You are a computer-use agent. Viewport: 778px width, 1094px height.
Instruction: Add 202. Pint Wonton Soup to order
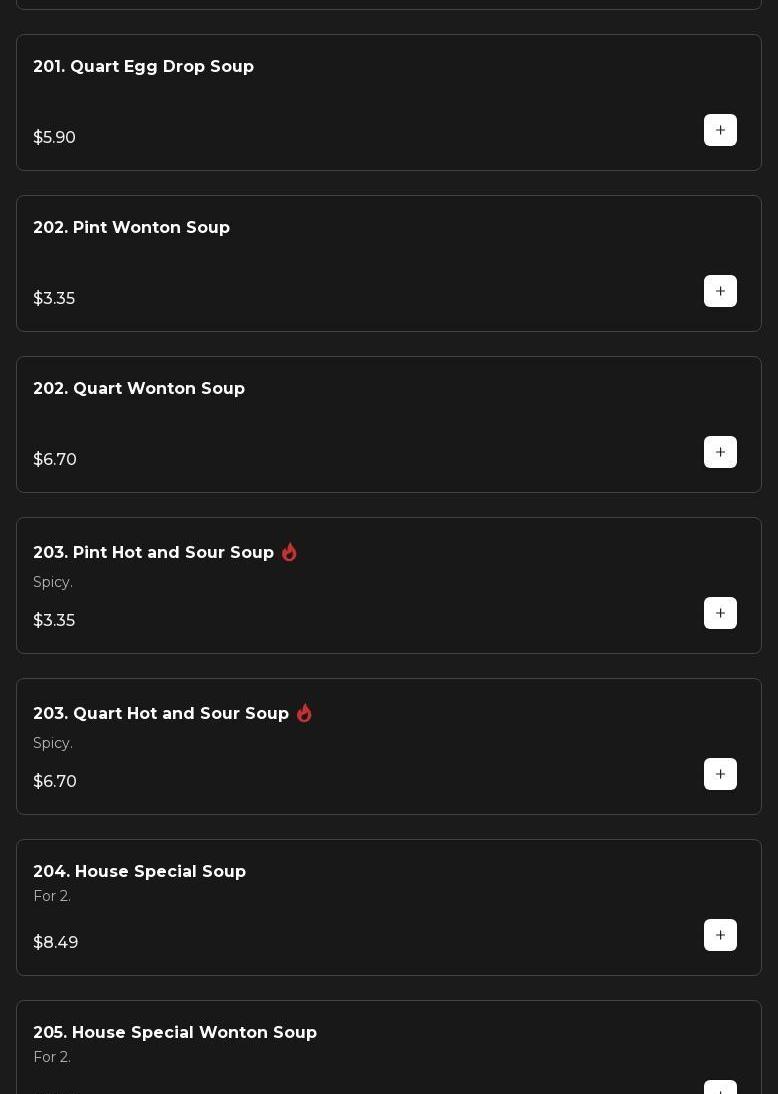720,291
